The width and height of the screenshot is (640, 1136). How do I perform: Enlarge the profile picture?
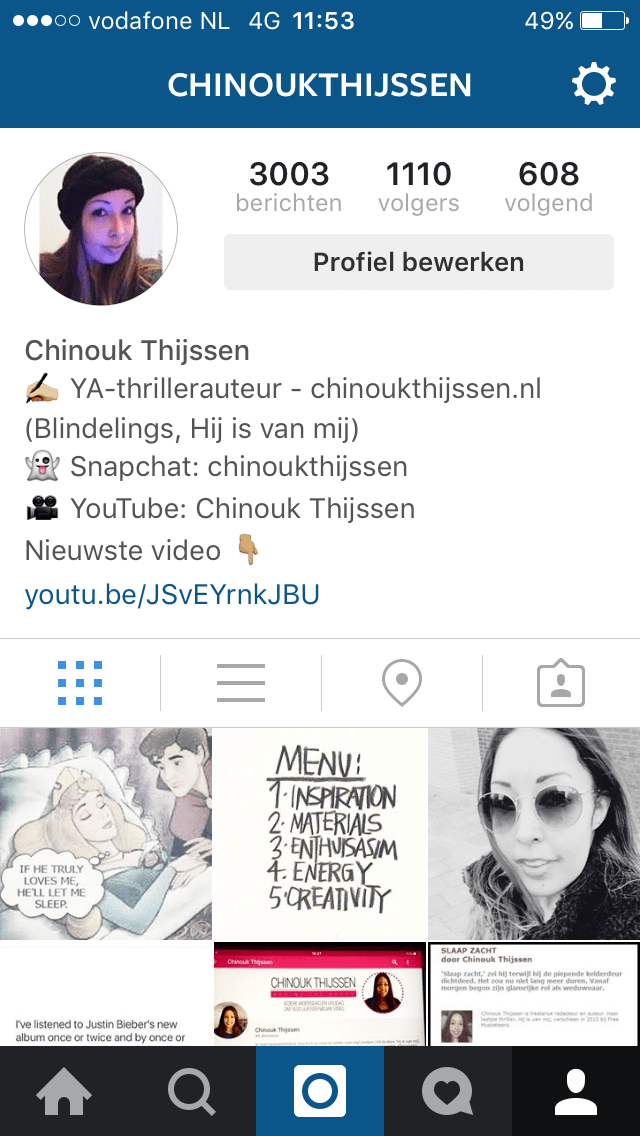(x=101, y=229)
